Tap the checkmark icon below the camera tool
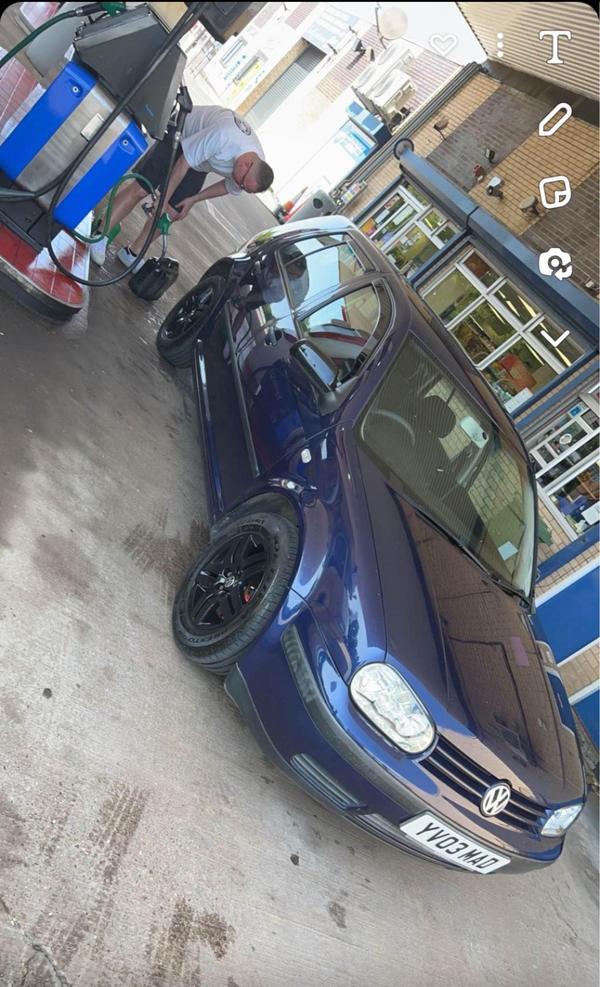600x987 pixels. 556,336
